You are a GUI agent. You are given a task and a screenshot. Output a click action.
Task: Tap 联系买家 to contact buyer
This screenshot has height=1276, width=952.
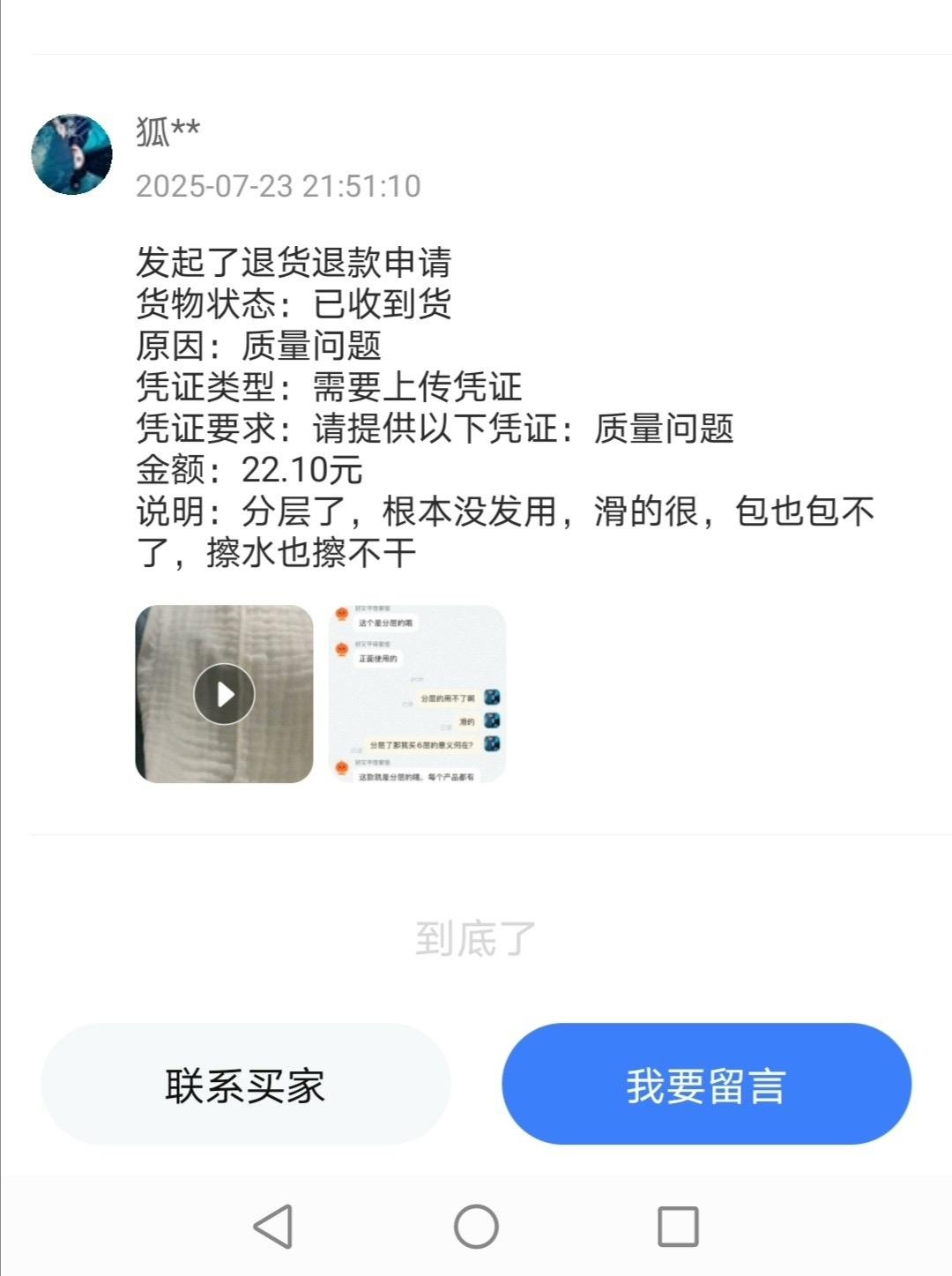click(x=245, y=1085)
